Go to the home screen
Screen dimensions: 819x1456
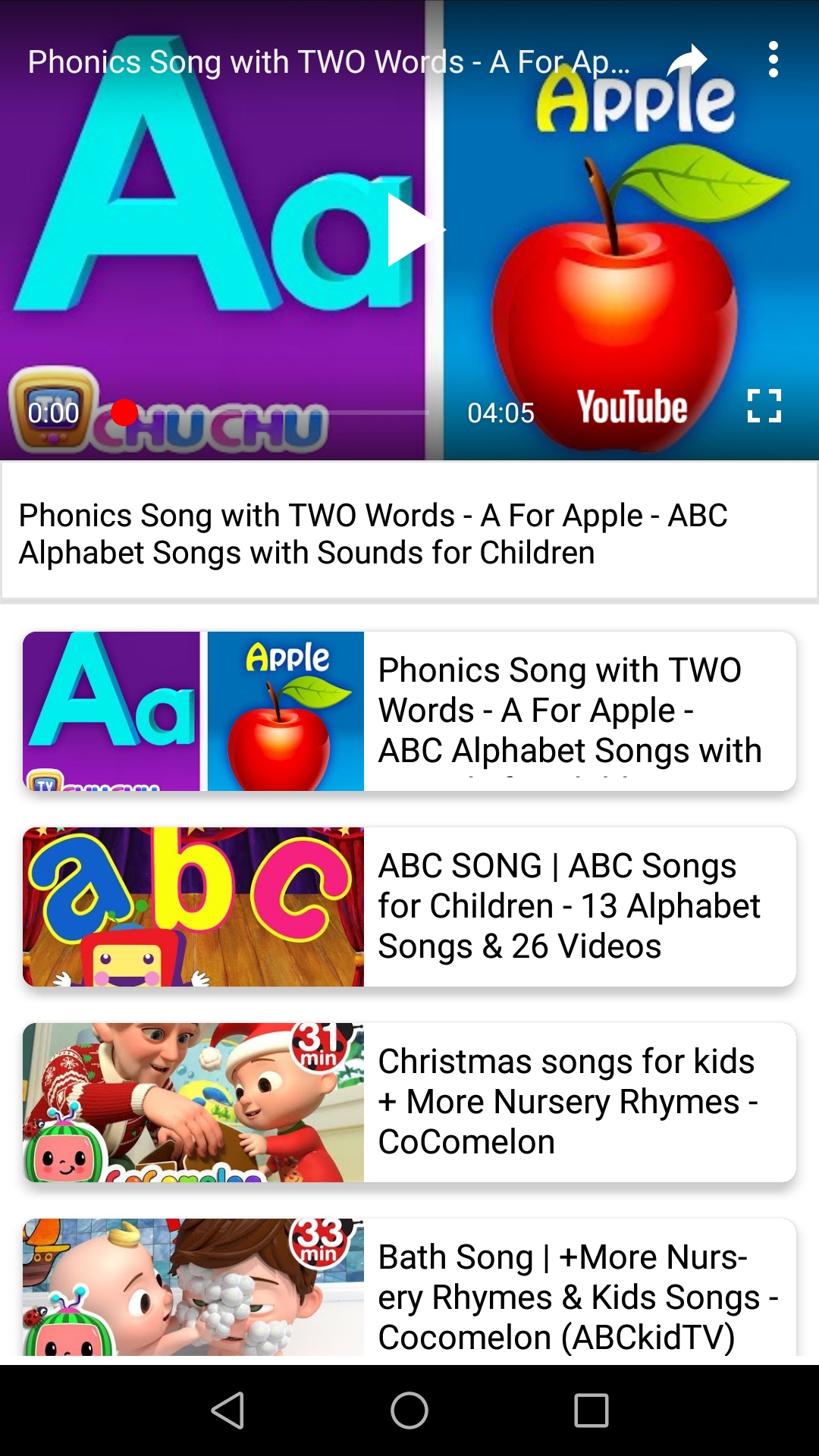pyautogui.click(x=409, y=1410)
